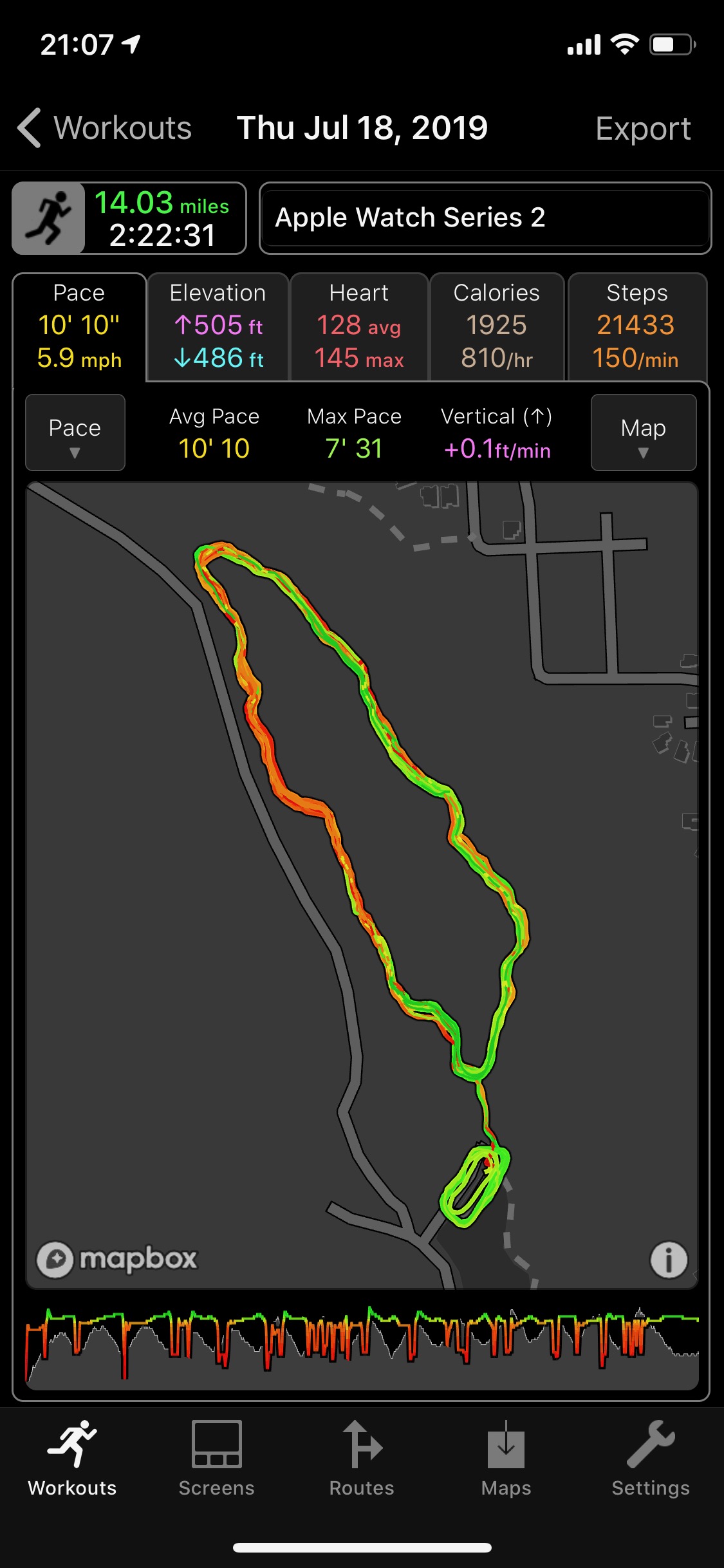Switch to the Screens tab
Image resolution: width=724 pixels, height=1568 pixels.
point(217,1459)
